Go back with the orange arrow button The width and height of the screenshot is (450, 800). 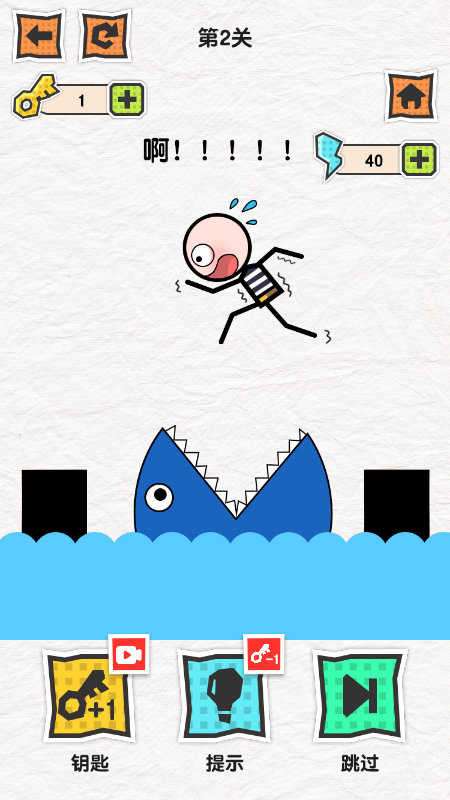(39, 36)
